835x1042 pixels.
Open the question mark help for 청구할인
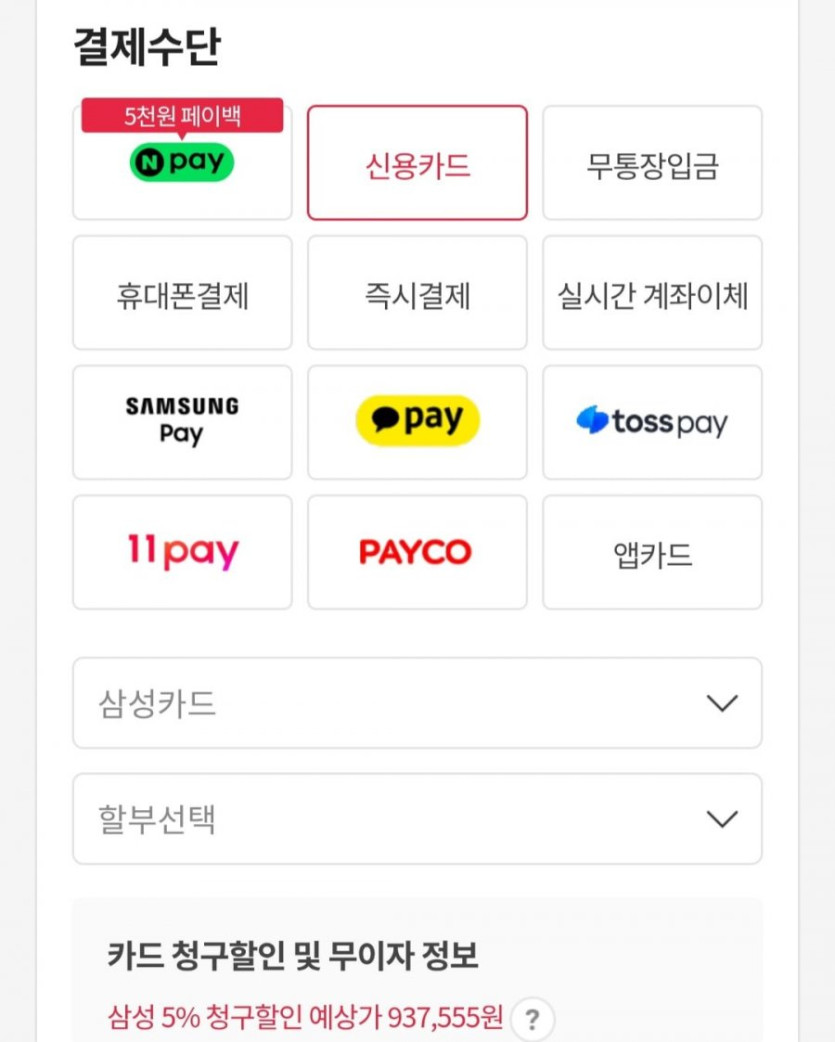click(x=532, y=1020)
